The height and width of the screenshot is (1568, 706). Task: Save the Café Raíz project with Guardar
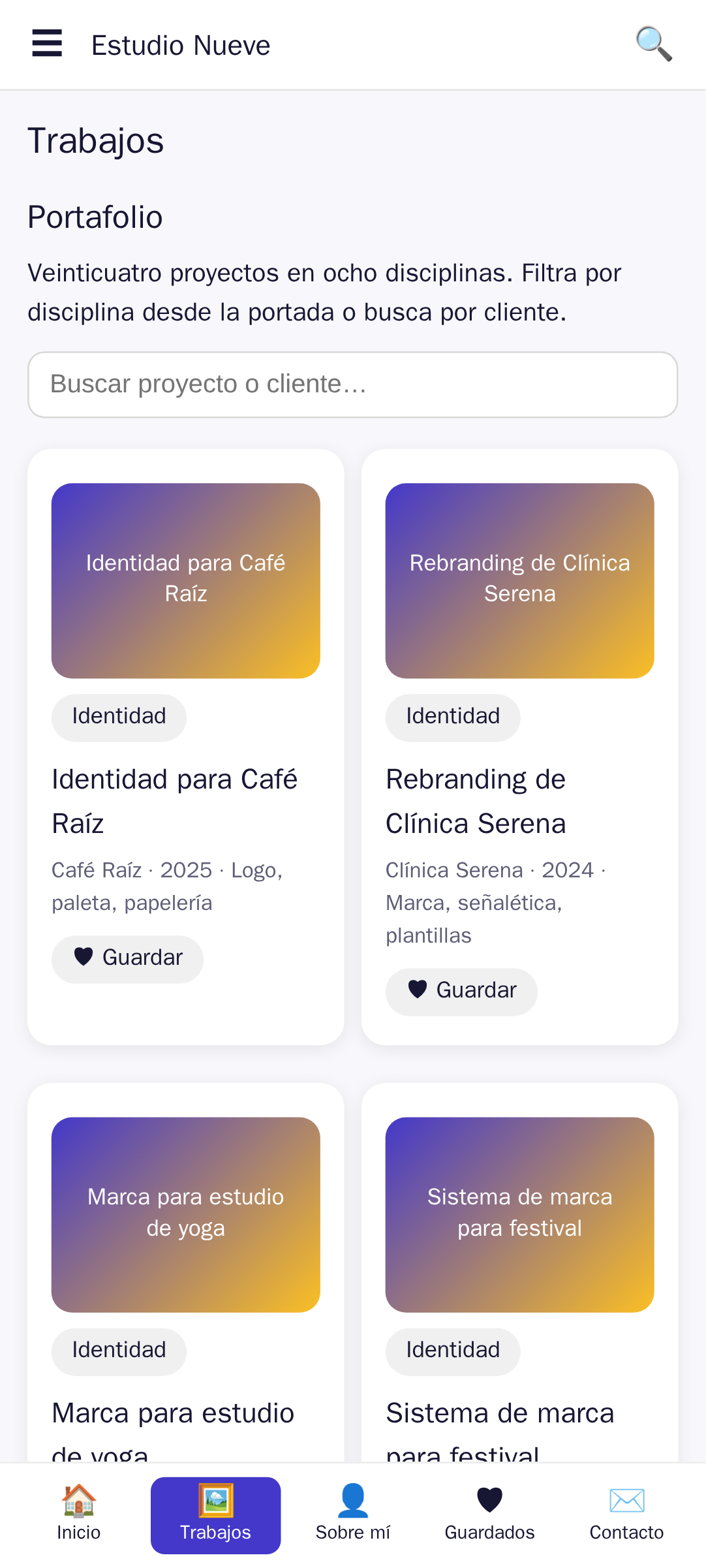click(x=128, y=959)
